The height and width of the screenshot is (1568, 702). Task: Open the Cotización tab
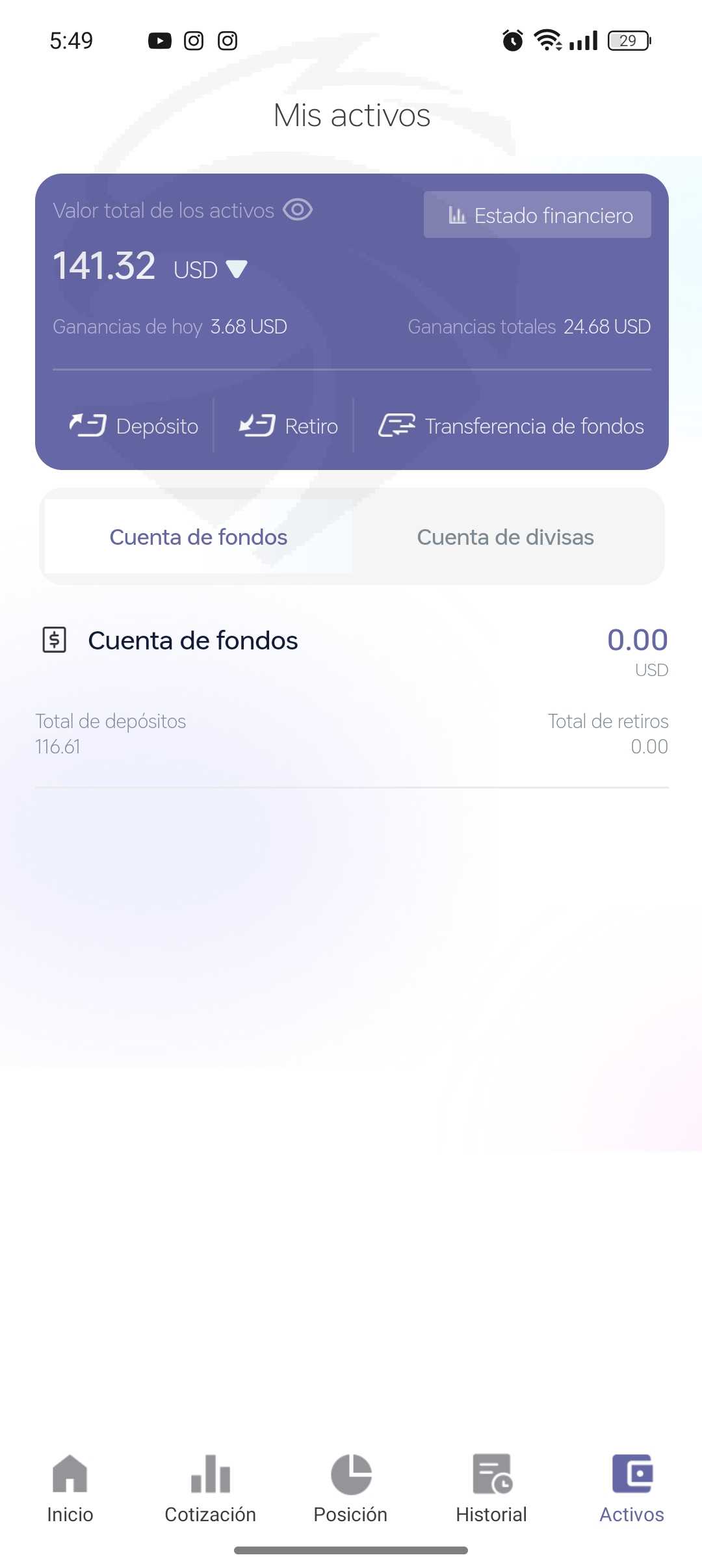[x=210, y=1487]
